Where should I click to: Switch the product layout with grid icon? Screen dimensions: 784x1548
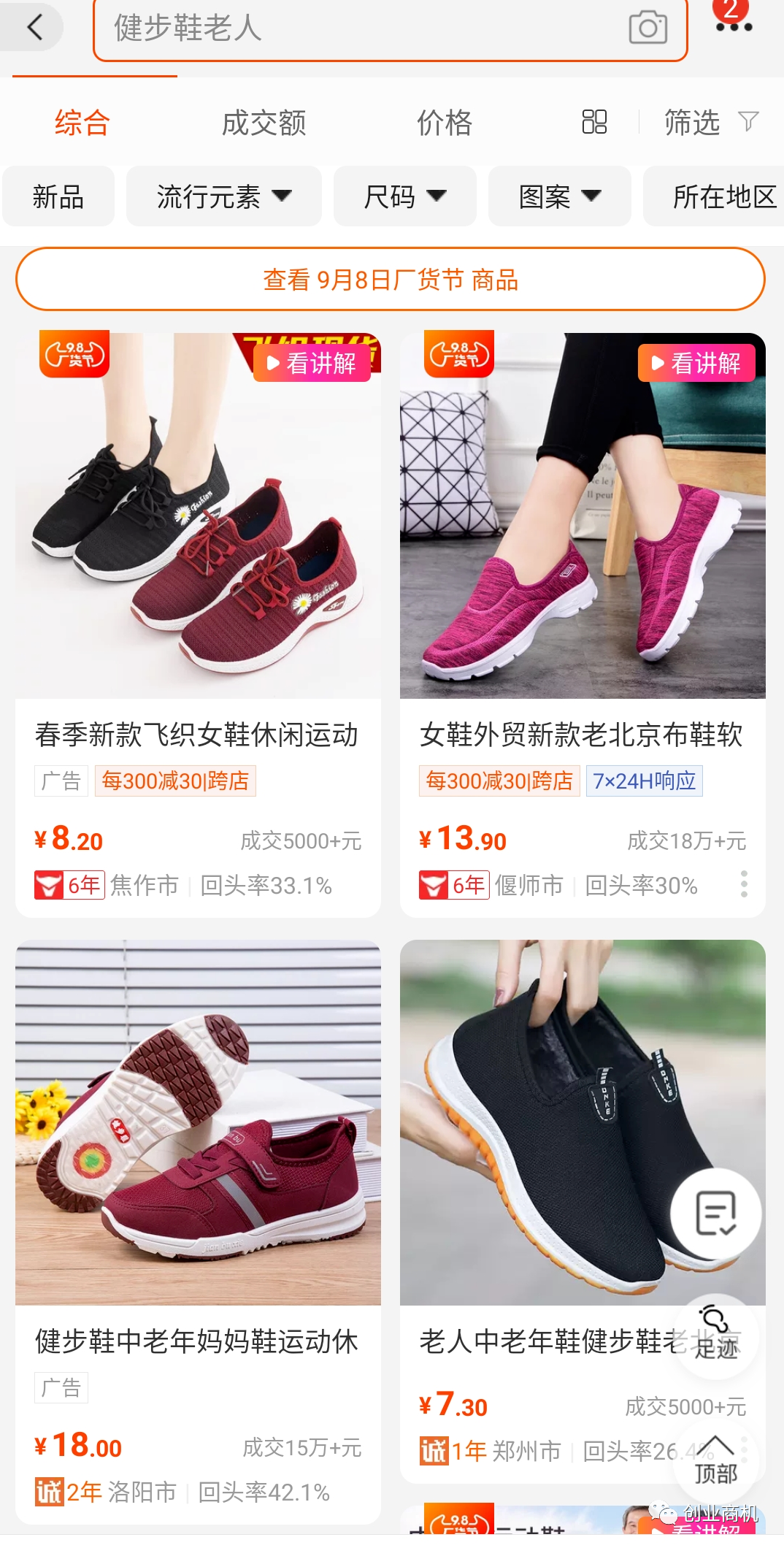594,121
